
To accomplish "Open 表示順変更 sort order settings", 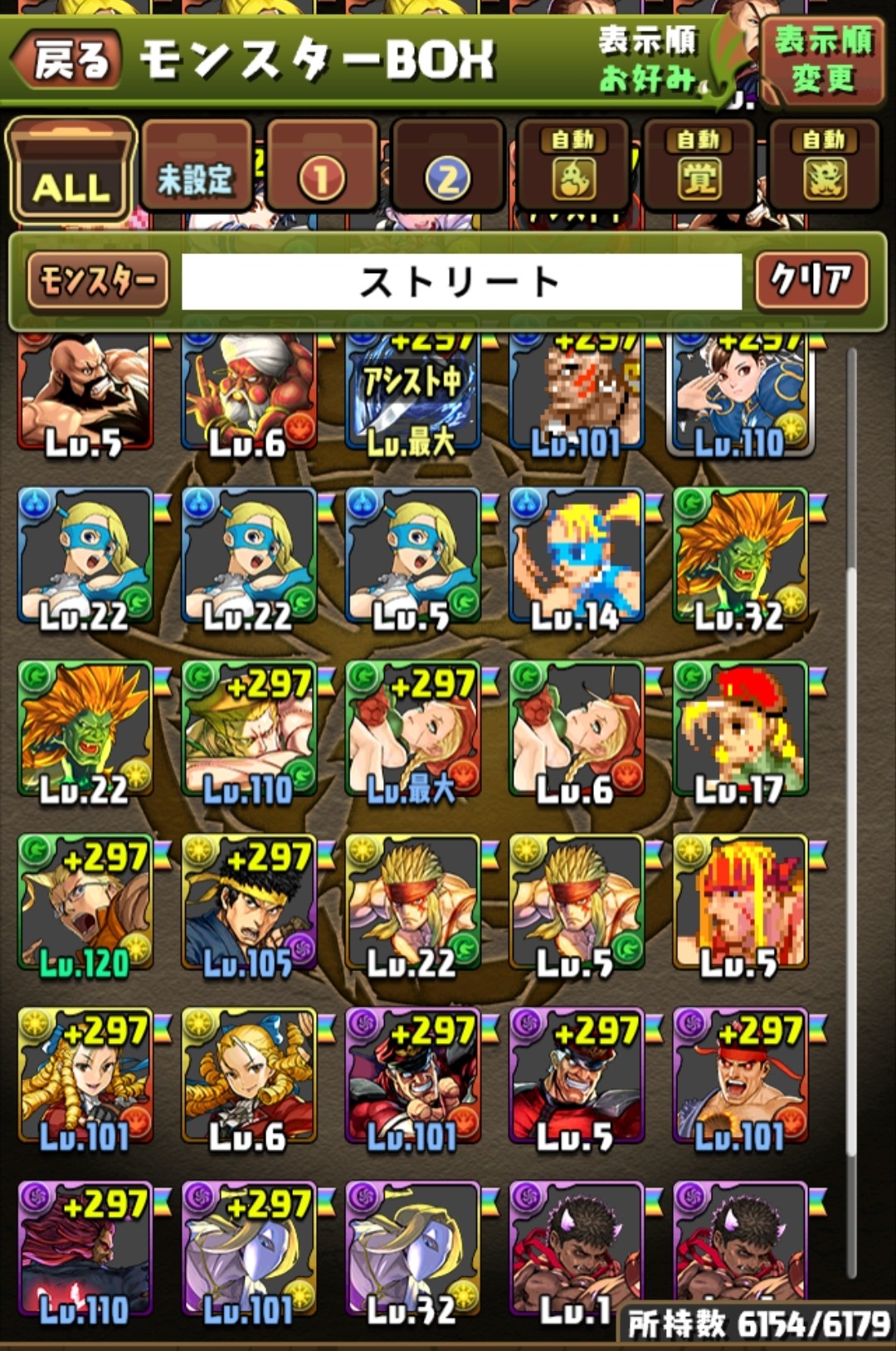I will pyautogui.click(x=823, y=61).
